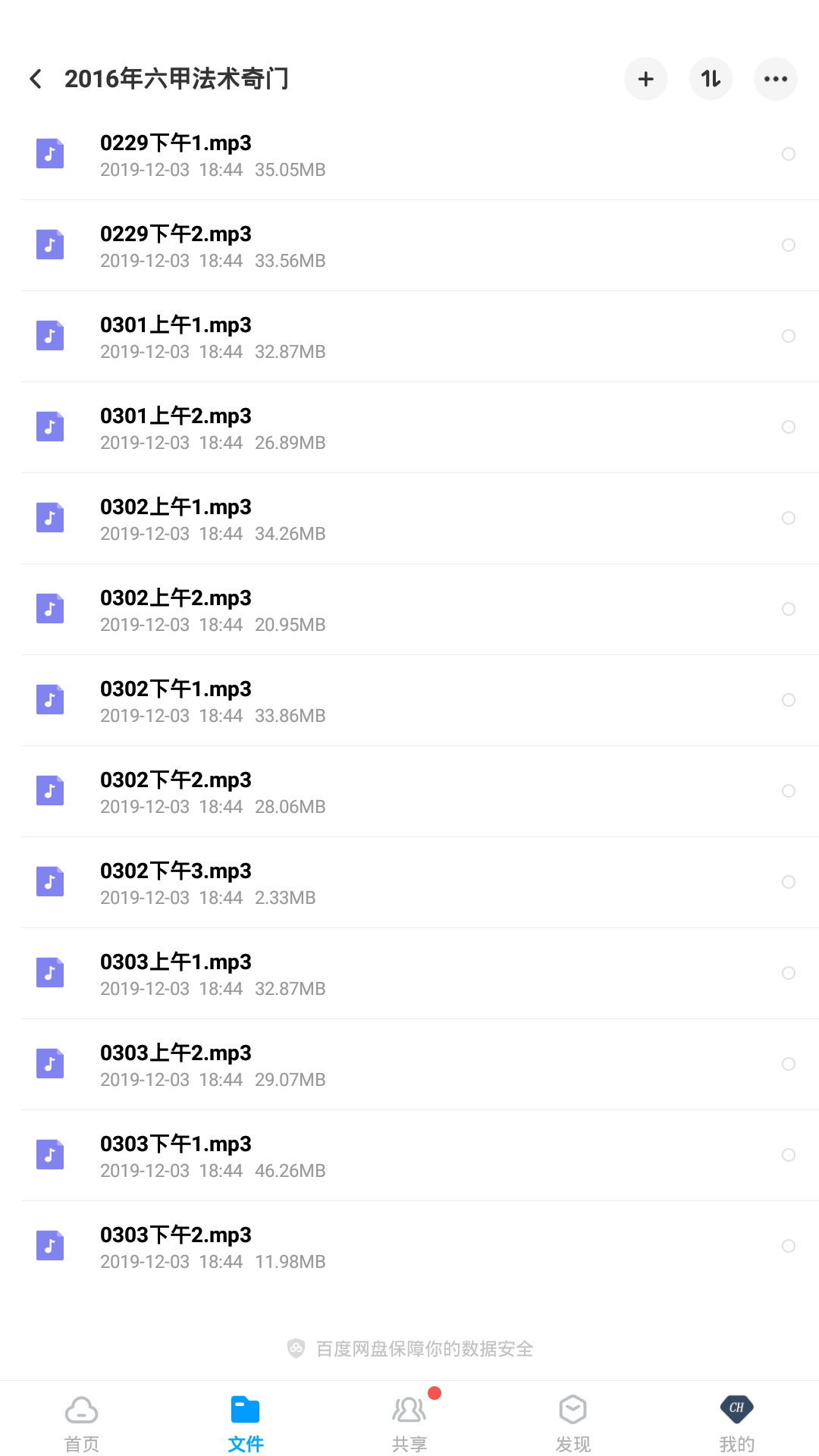Tap the 文件 tab
Viewport: 819px width, 1456px height.
pyautogui.click(x=246, y=1423)
